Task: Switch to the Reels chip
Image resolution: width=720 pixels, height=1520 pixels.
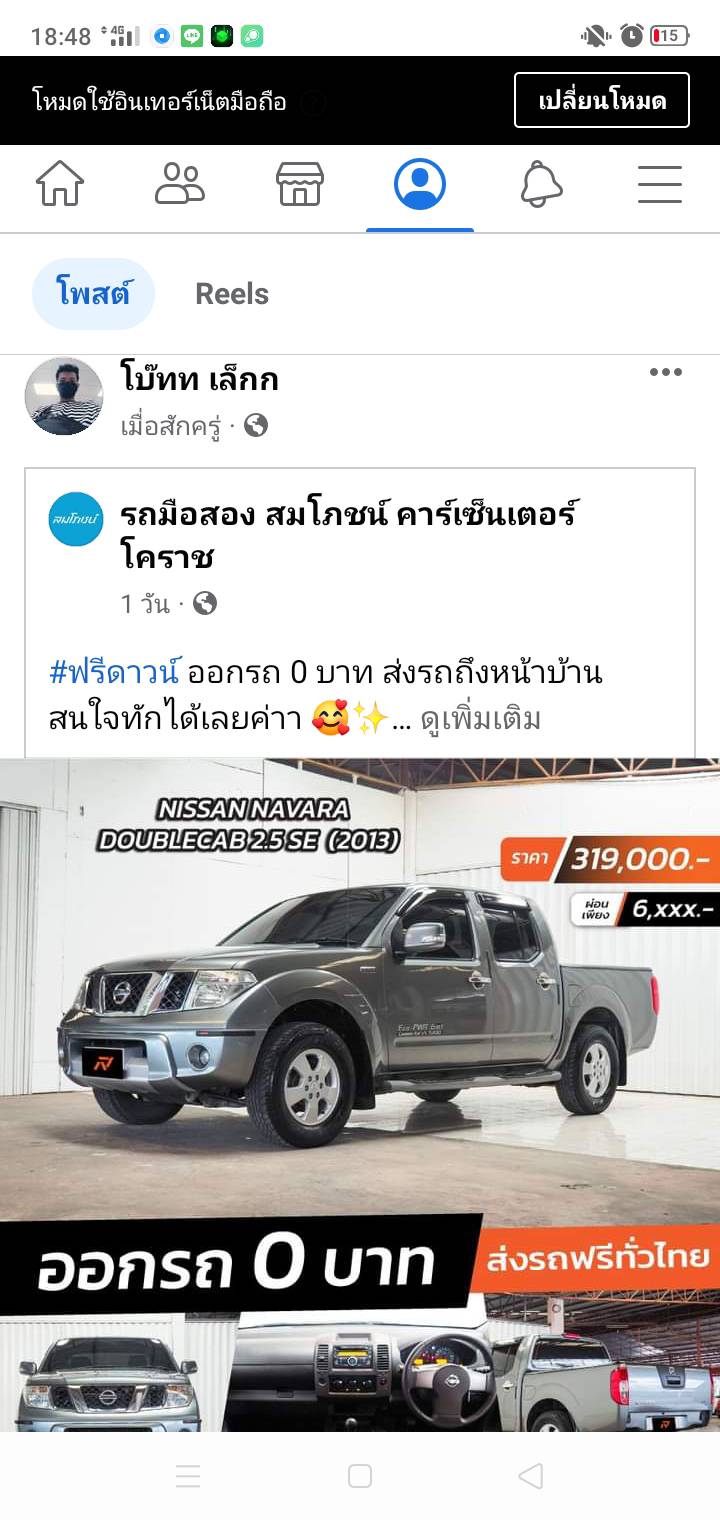Action: [x=232, y=294]
